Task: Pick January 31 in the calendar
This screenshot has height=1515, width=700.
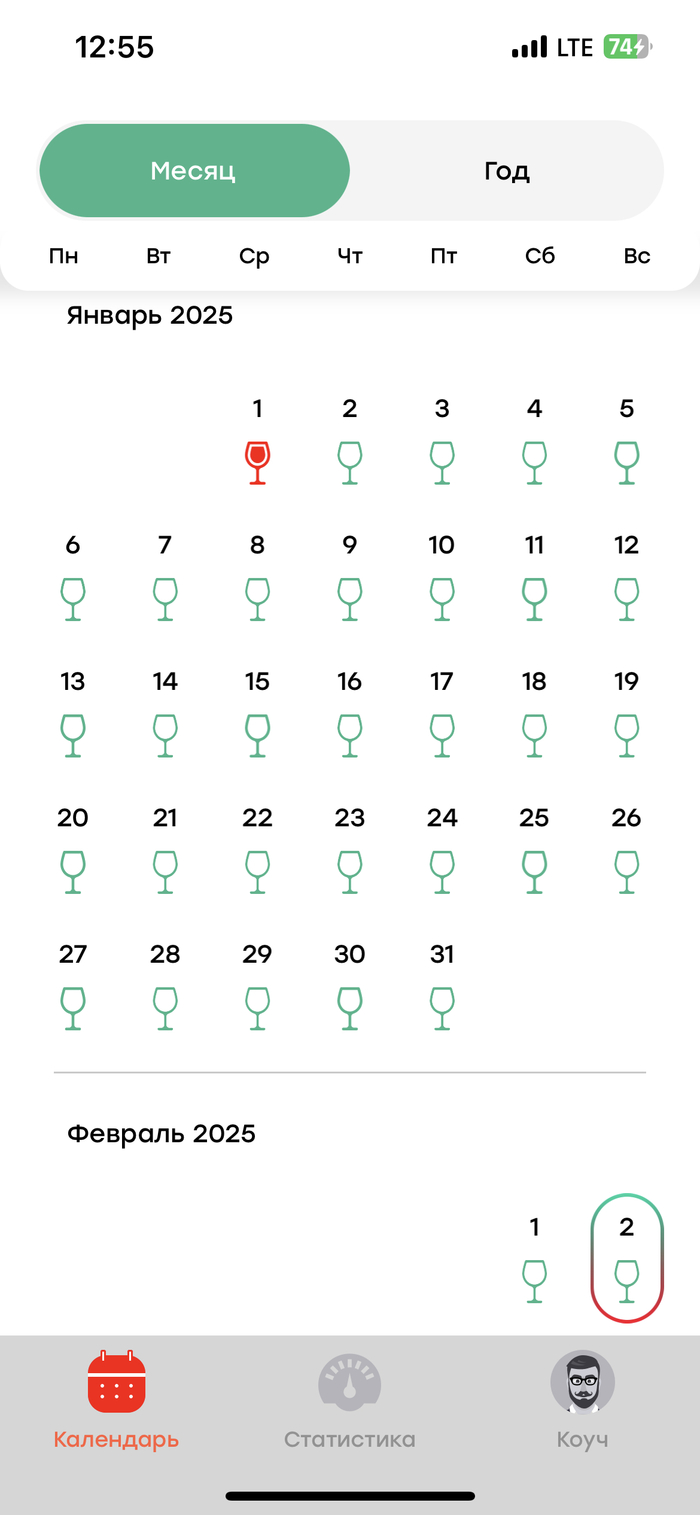Action: click(x=442, y=987)
